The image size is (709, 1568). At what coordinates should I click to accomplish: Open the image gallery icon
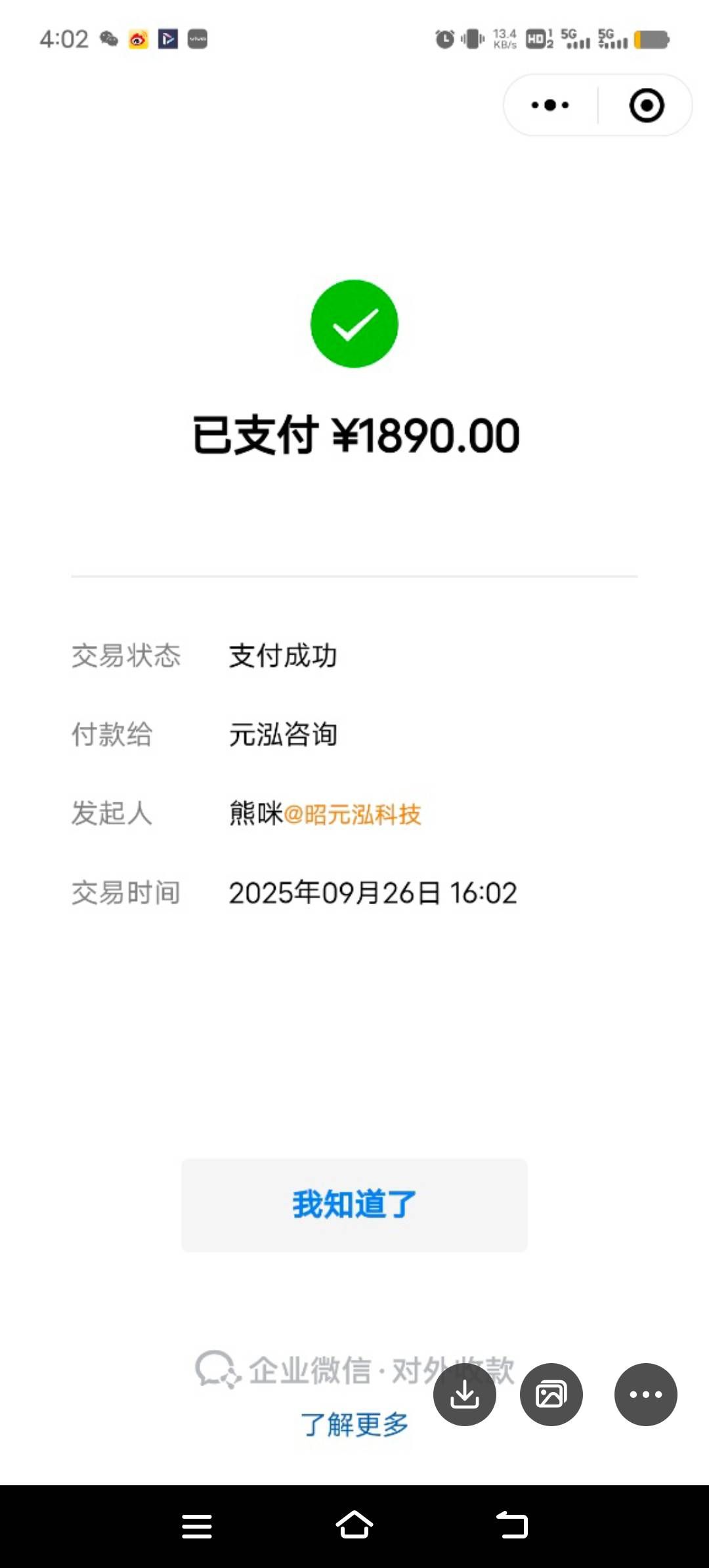tap(551, 1394)
